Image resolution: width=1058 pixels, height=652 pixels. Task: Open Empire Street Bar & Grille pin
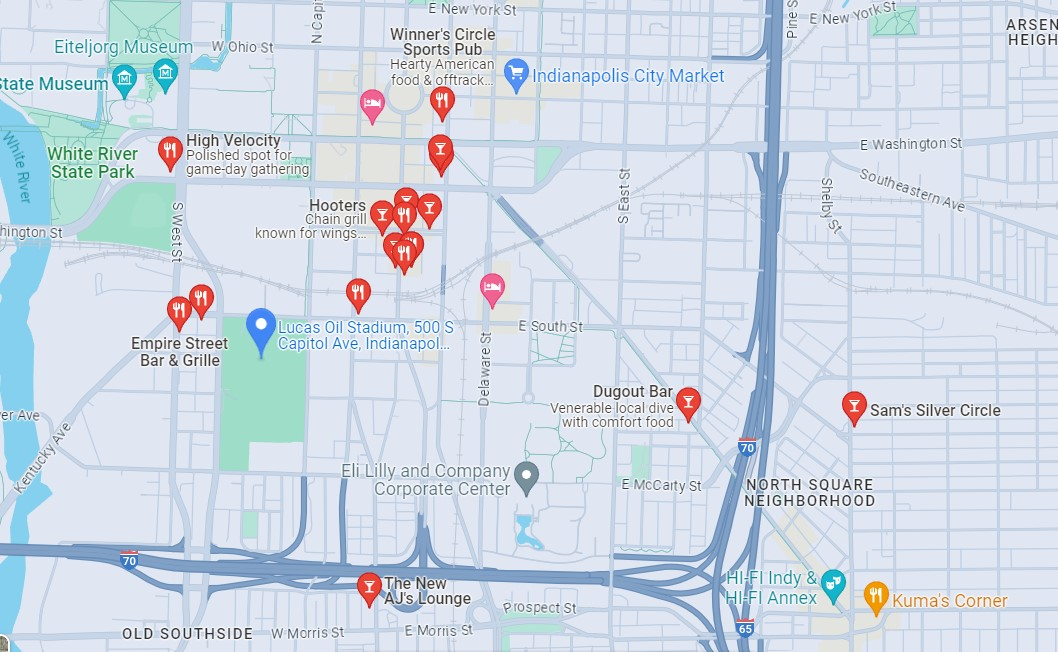click(180, 311)
